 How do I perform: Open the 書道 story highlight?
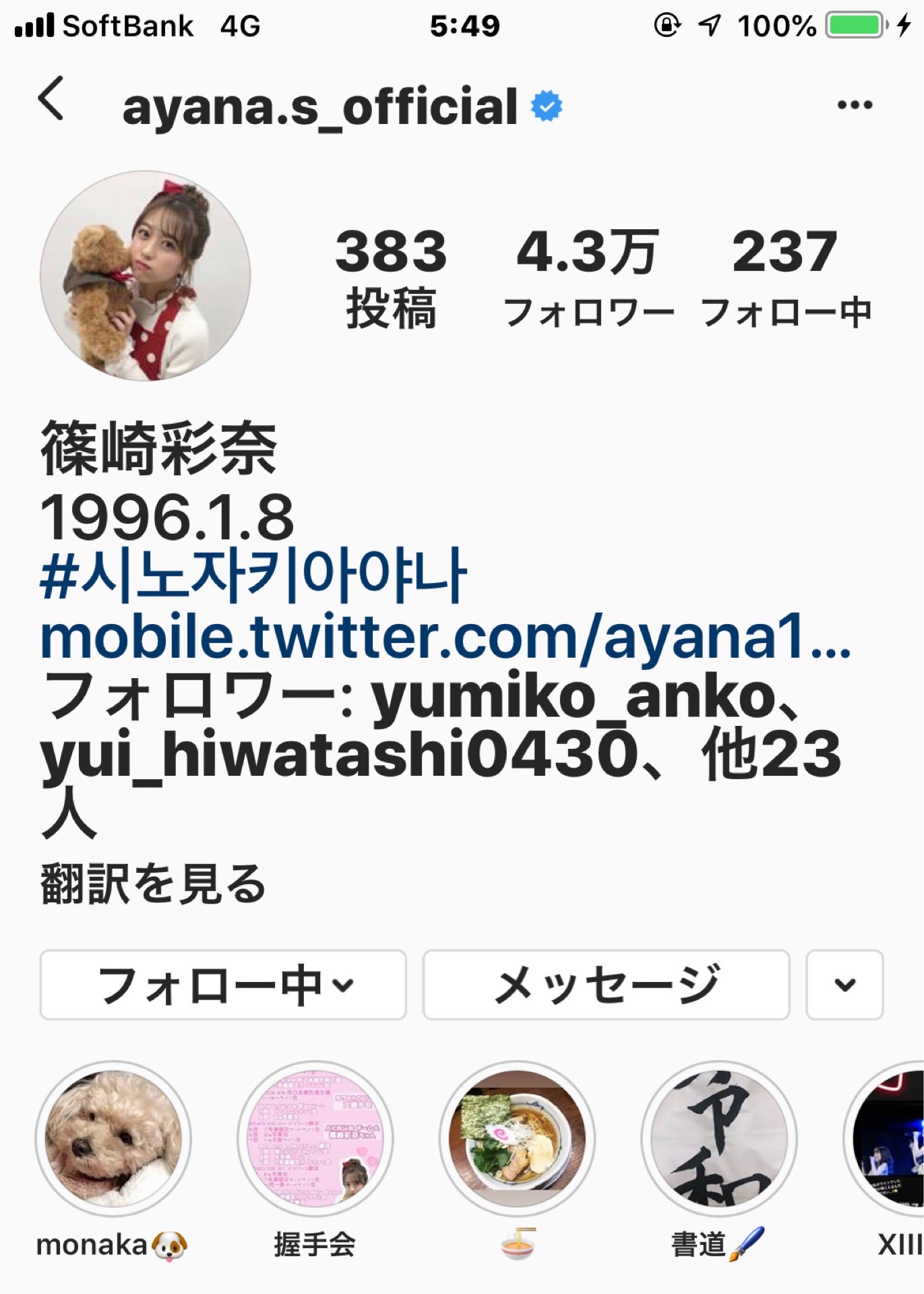718,1139
